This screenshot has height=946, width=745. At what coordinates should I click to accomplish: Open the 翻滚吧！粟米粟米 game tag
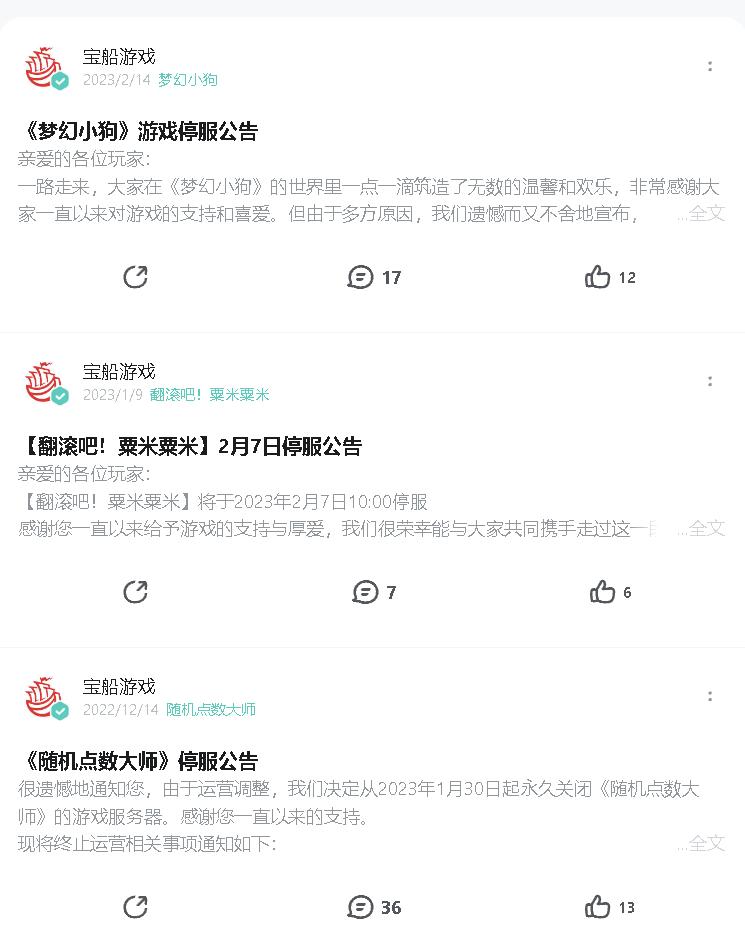click(209, 395)
